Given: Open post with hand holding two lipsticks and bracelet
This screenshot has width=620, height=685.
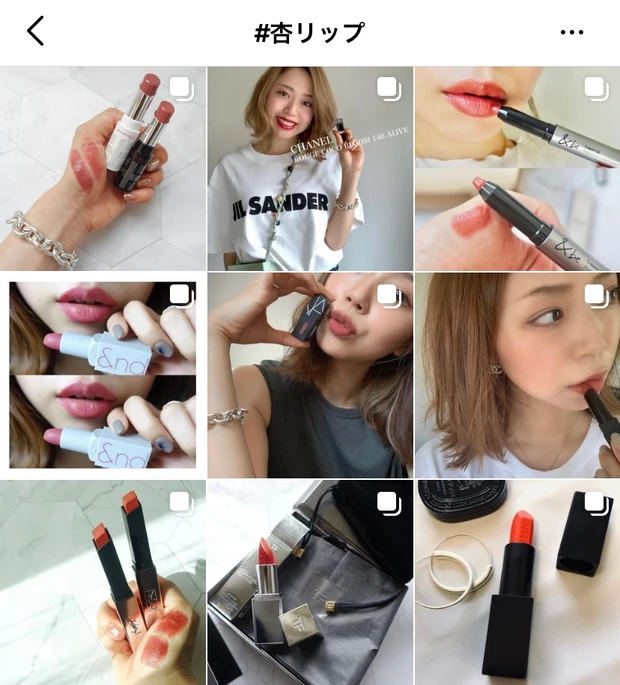Looking at the screenshot, I should (x=102, y=168).
